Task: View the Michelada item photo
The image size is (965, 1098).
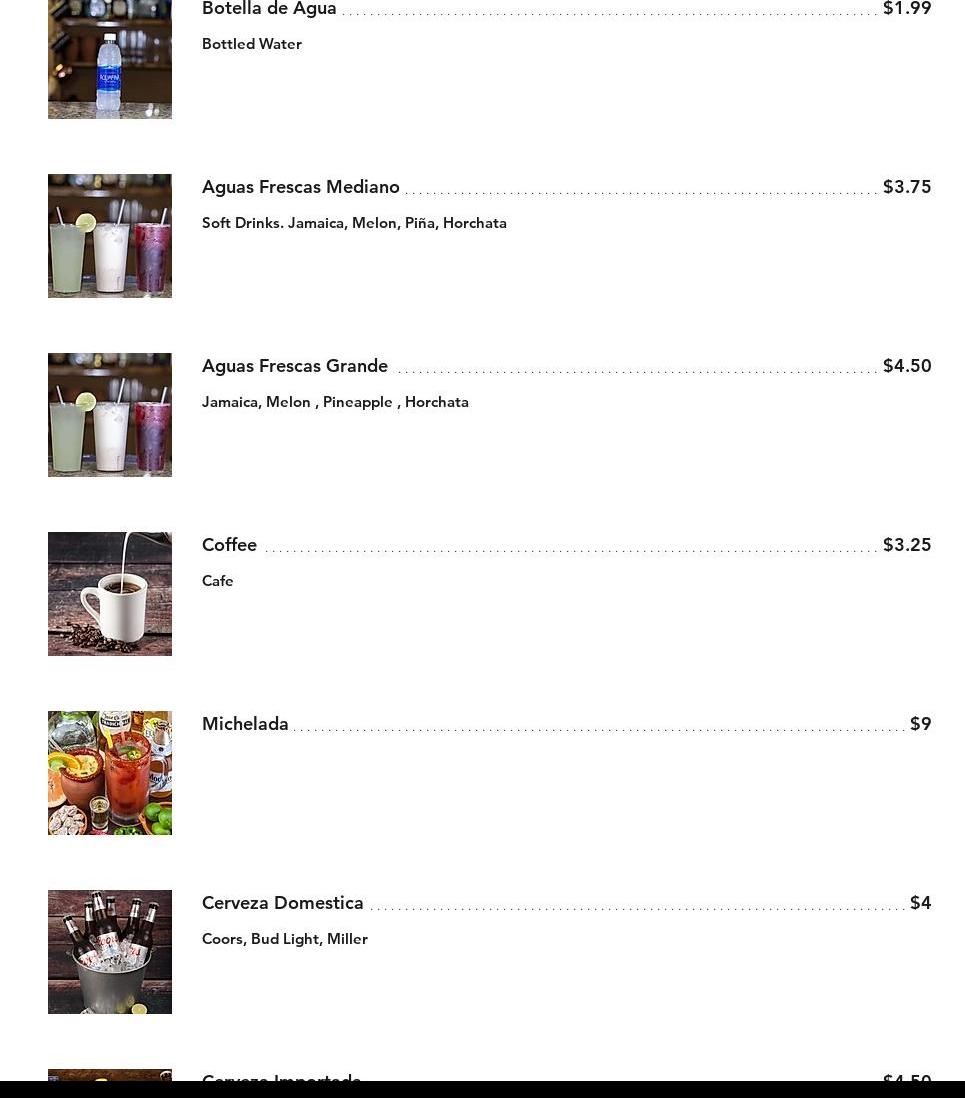Action: (x=110, y=773)
